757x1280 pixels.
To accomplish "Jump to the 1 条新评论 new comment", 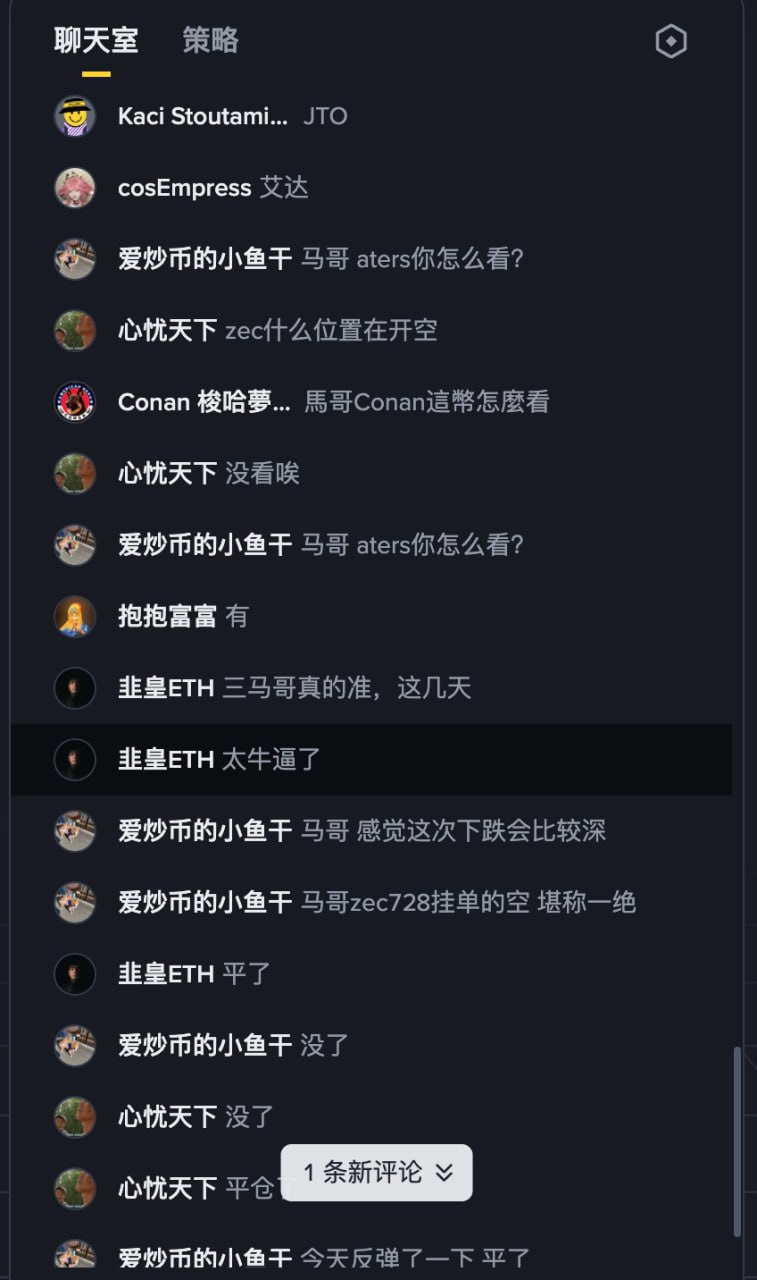I will tap(377, 1172).
